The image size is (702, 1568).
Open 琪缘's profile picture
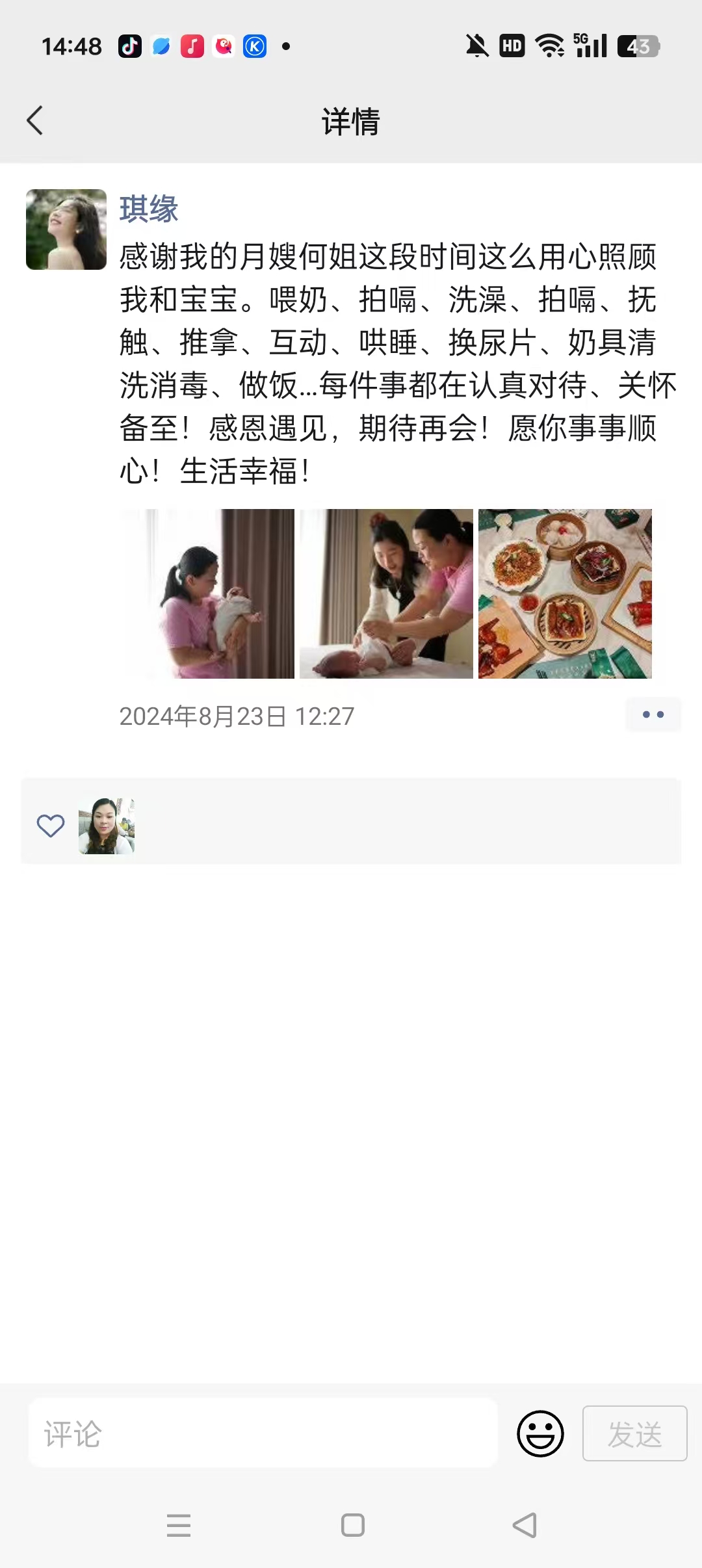pos(66,229)
